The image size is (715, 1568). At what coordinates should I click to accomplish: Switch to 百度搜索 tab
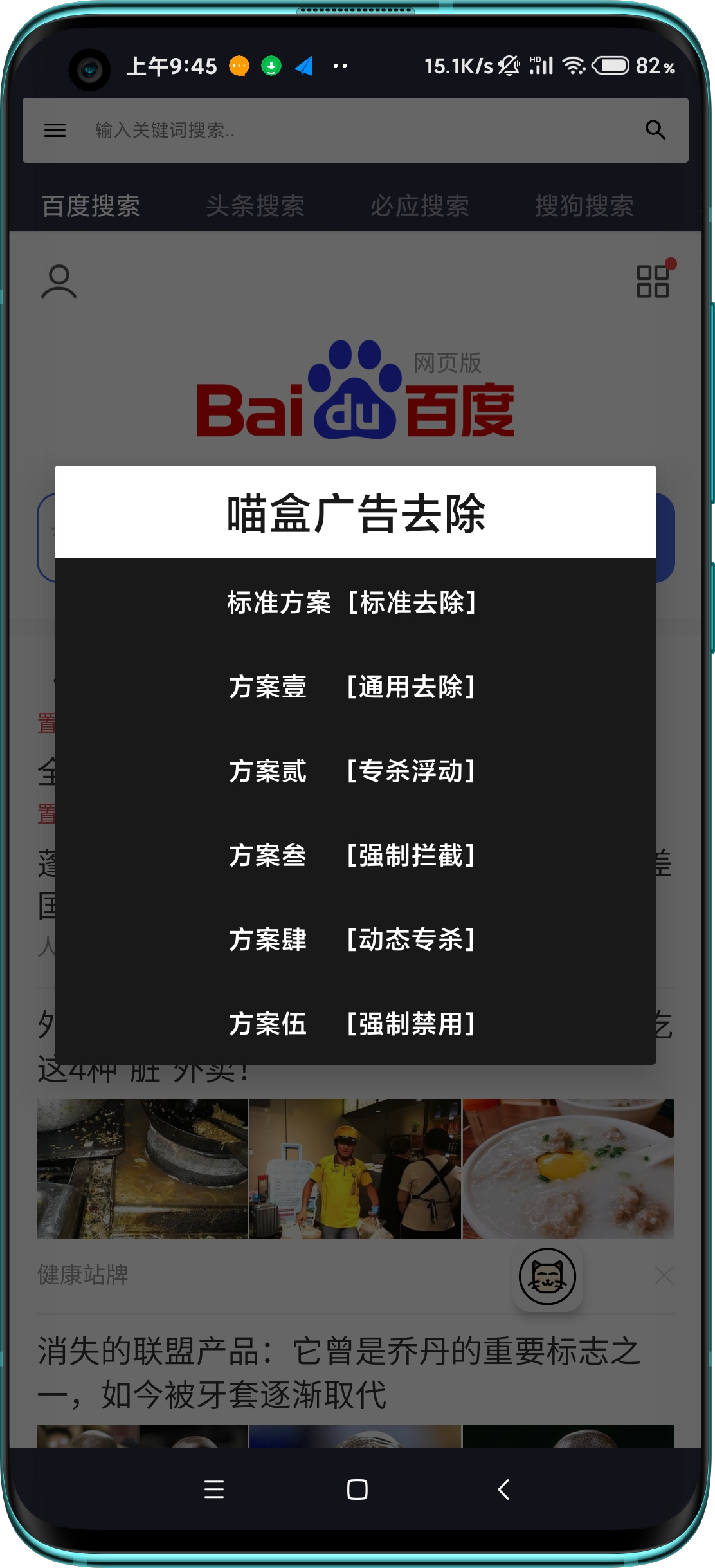[91, 207]
